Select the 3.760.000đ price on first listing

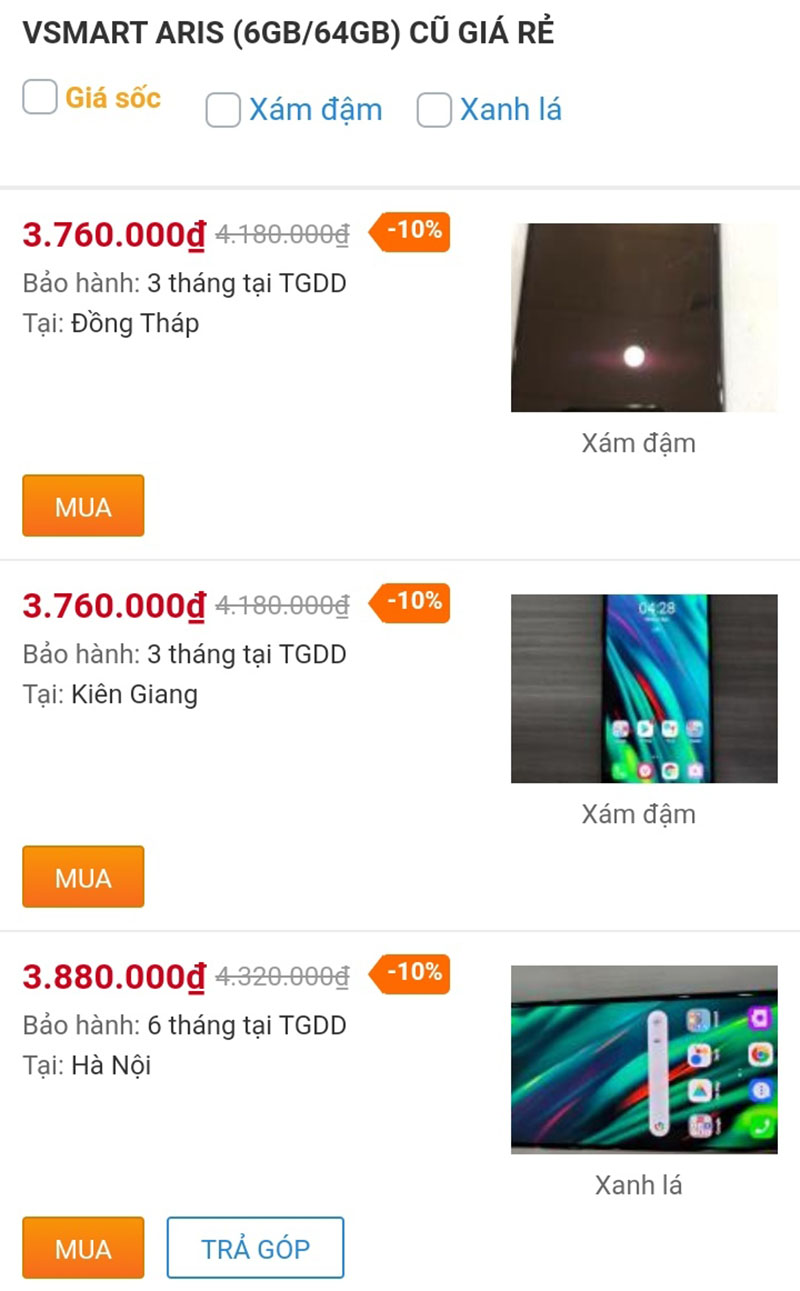tap(110, 231)
